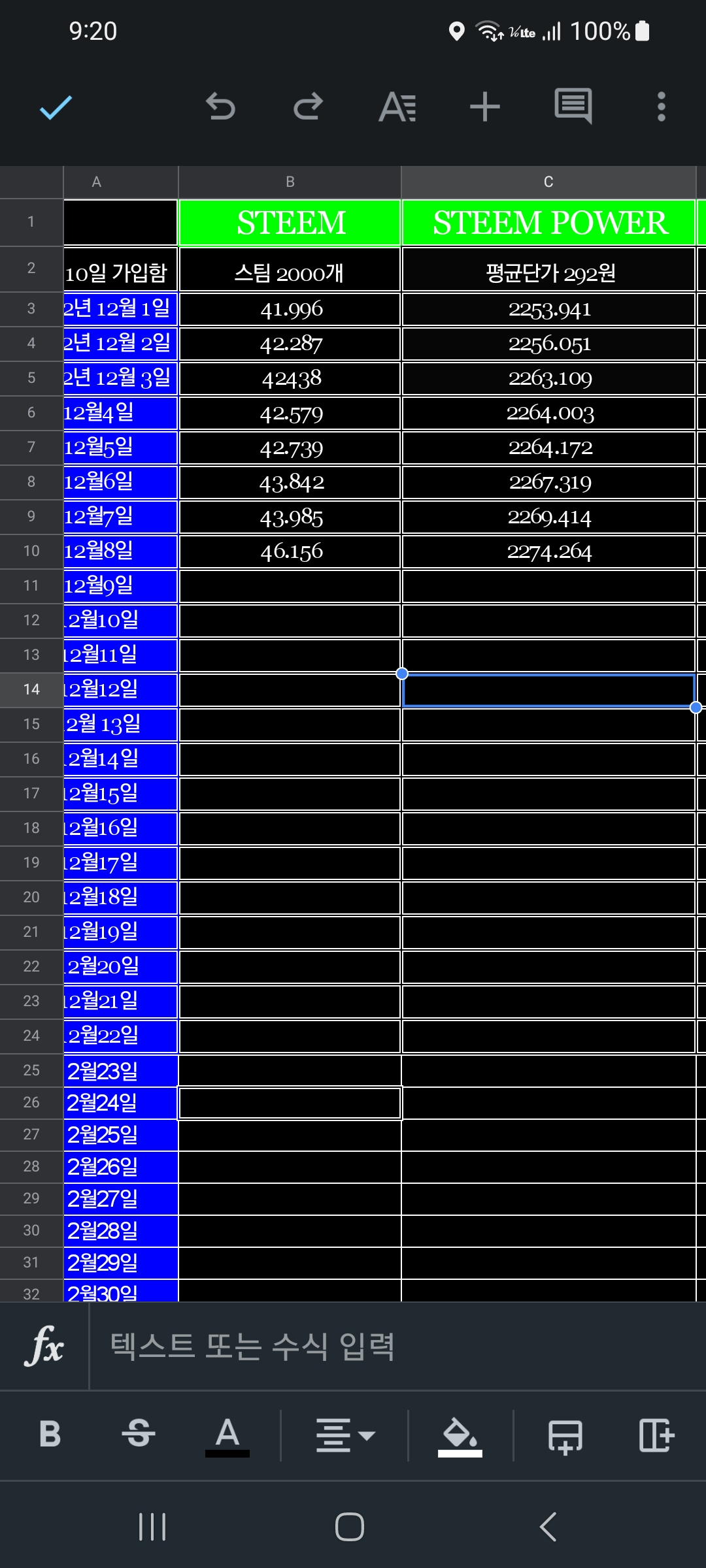
Task: Open the text formatting options
Action: (397, 107)
